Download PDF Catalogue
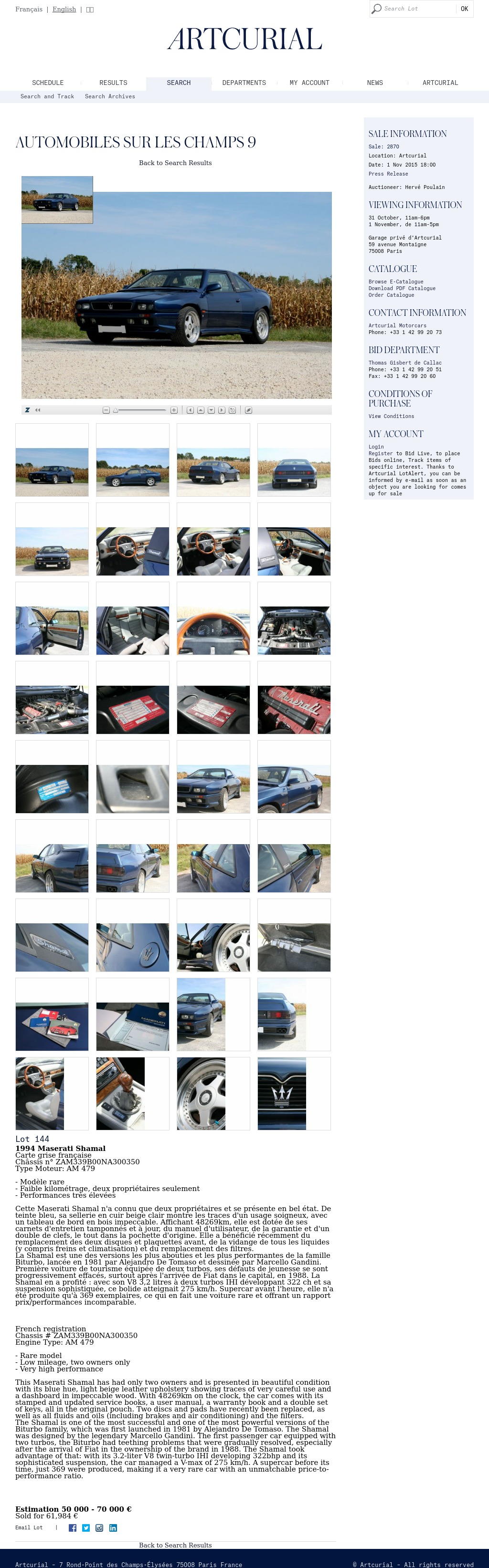The width and height of the screenshot is (489, 1568). 401,289
